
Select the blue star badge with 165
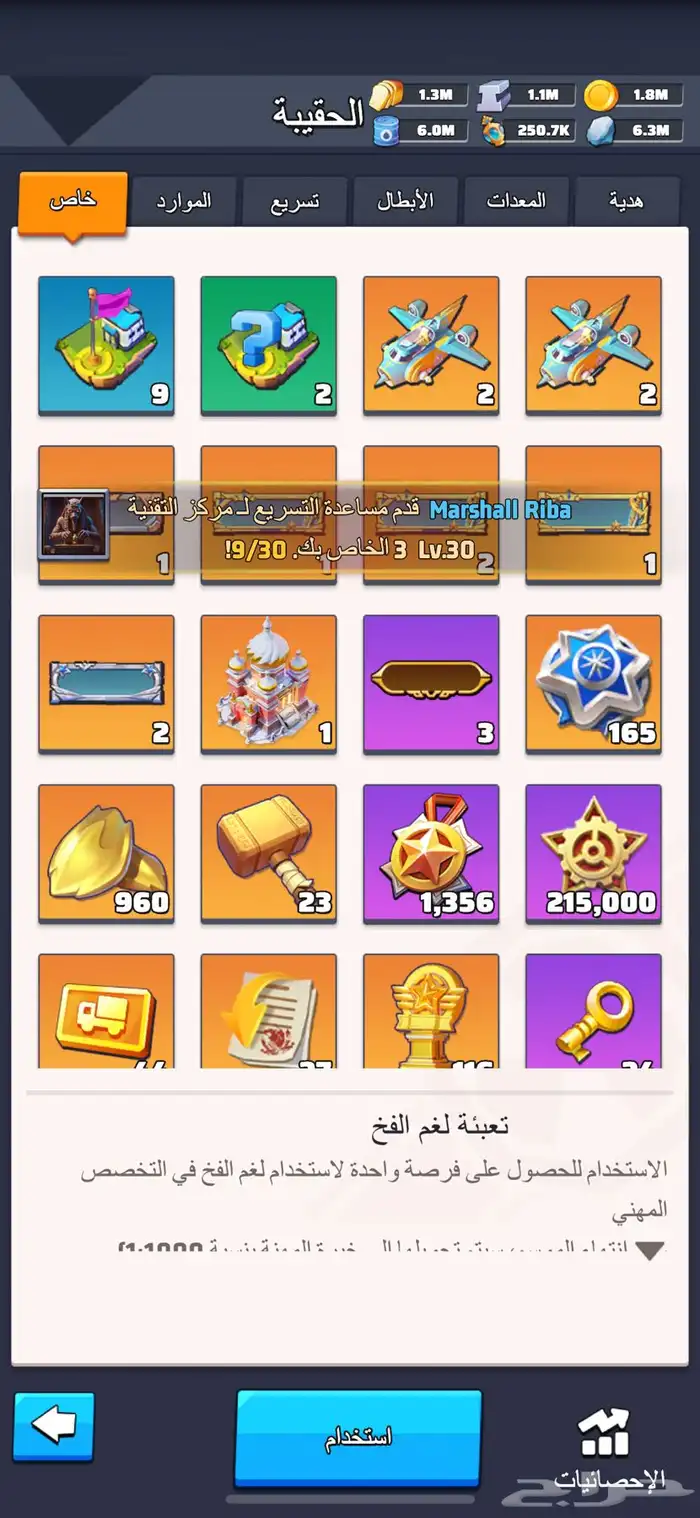593,683
